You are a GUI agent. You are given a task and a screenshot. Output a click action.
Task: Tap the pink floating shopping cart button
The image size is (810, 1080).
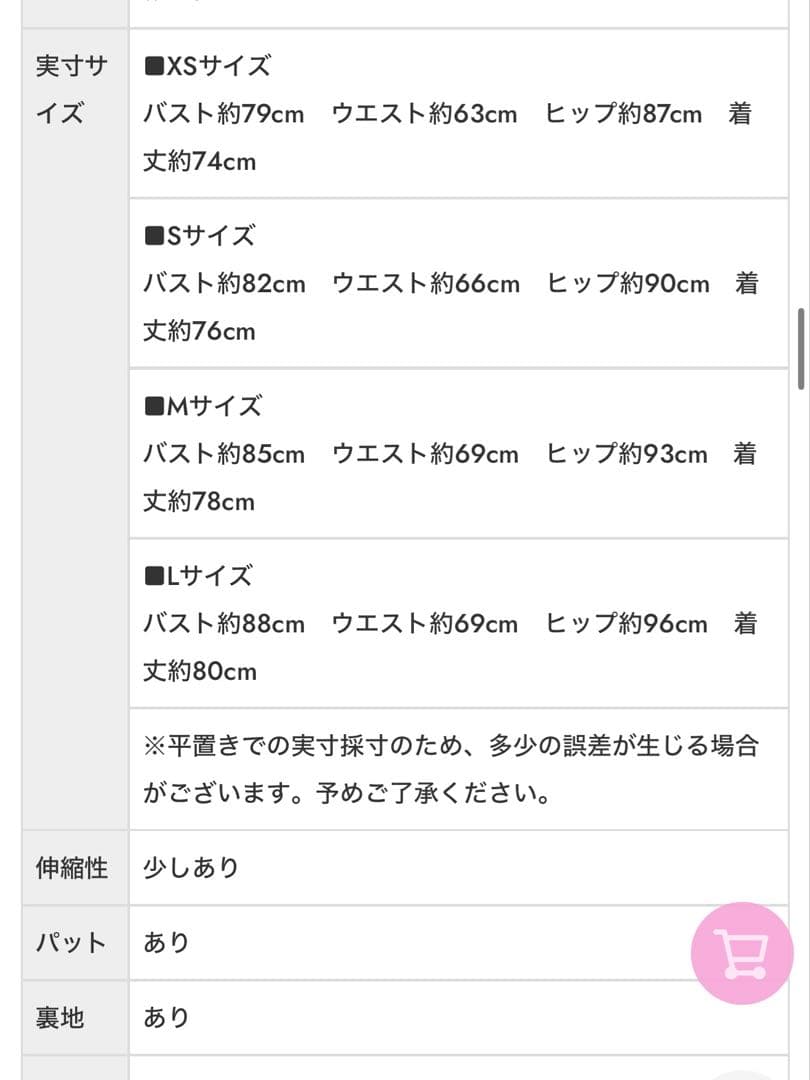point(742,953)
